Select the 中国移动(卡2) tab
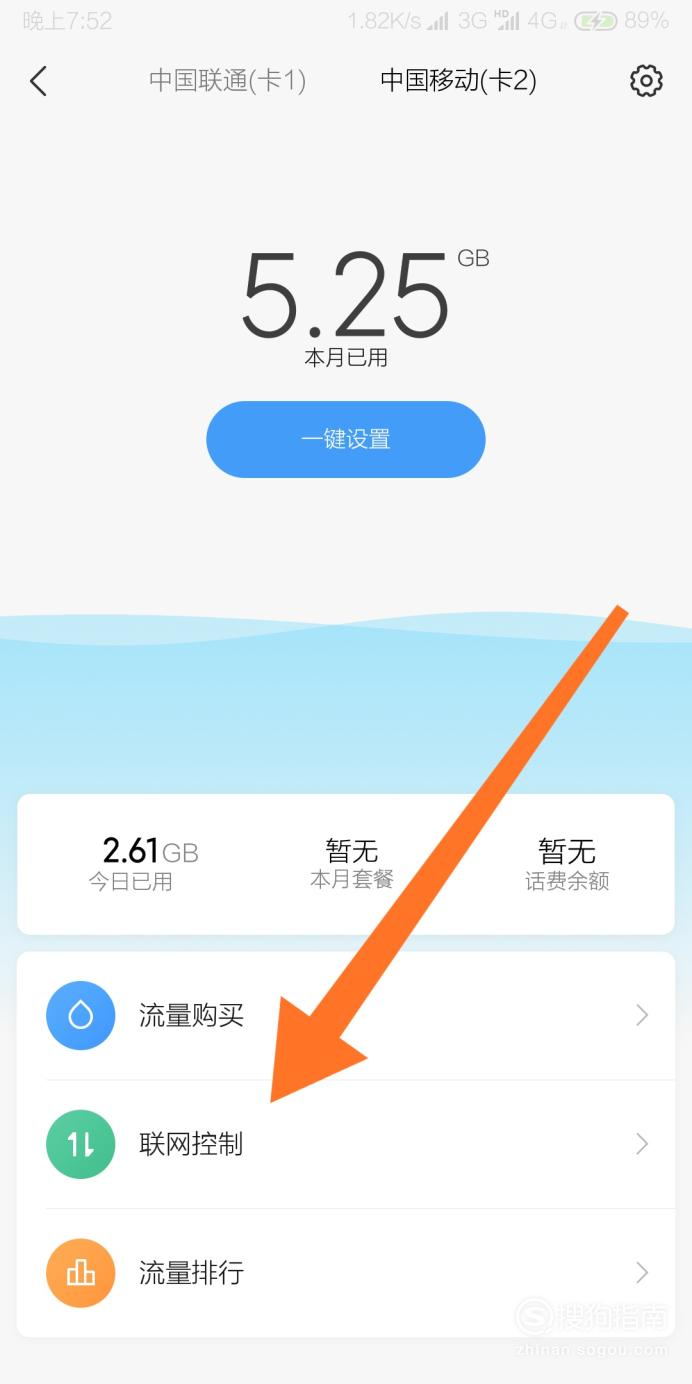The height and width of the screenshot is (1384, 692). coord(458,81)
